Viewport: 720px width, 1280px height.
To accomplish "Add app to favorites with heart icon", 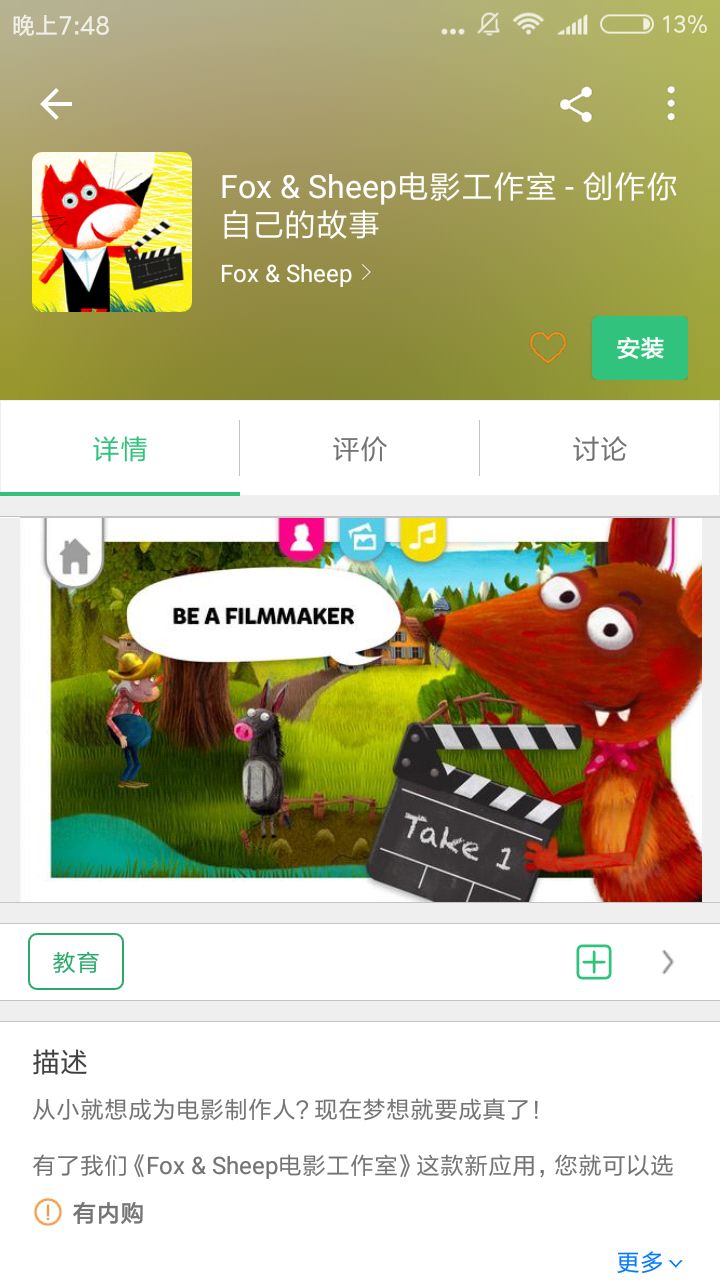I will 547,348.
